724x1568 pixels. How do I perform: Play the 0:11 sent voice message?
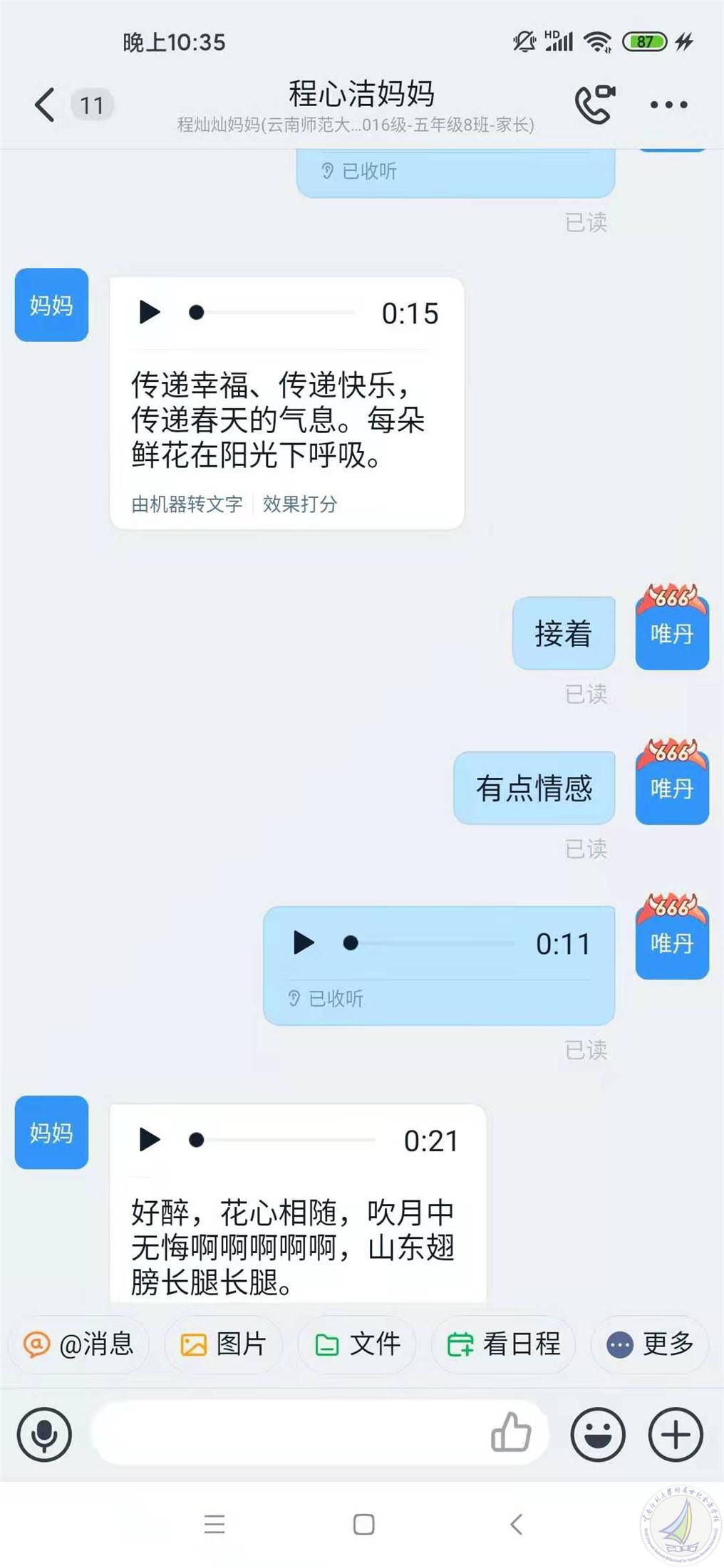coord(304,943)
